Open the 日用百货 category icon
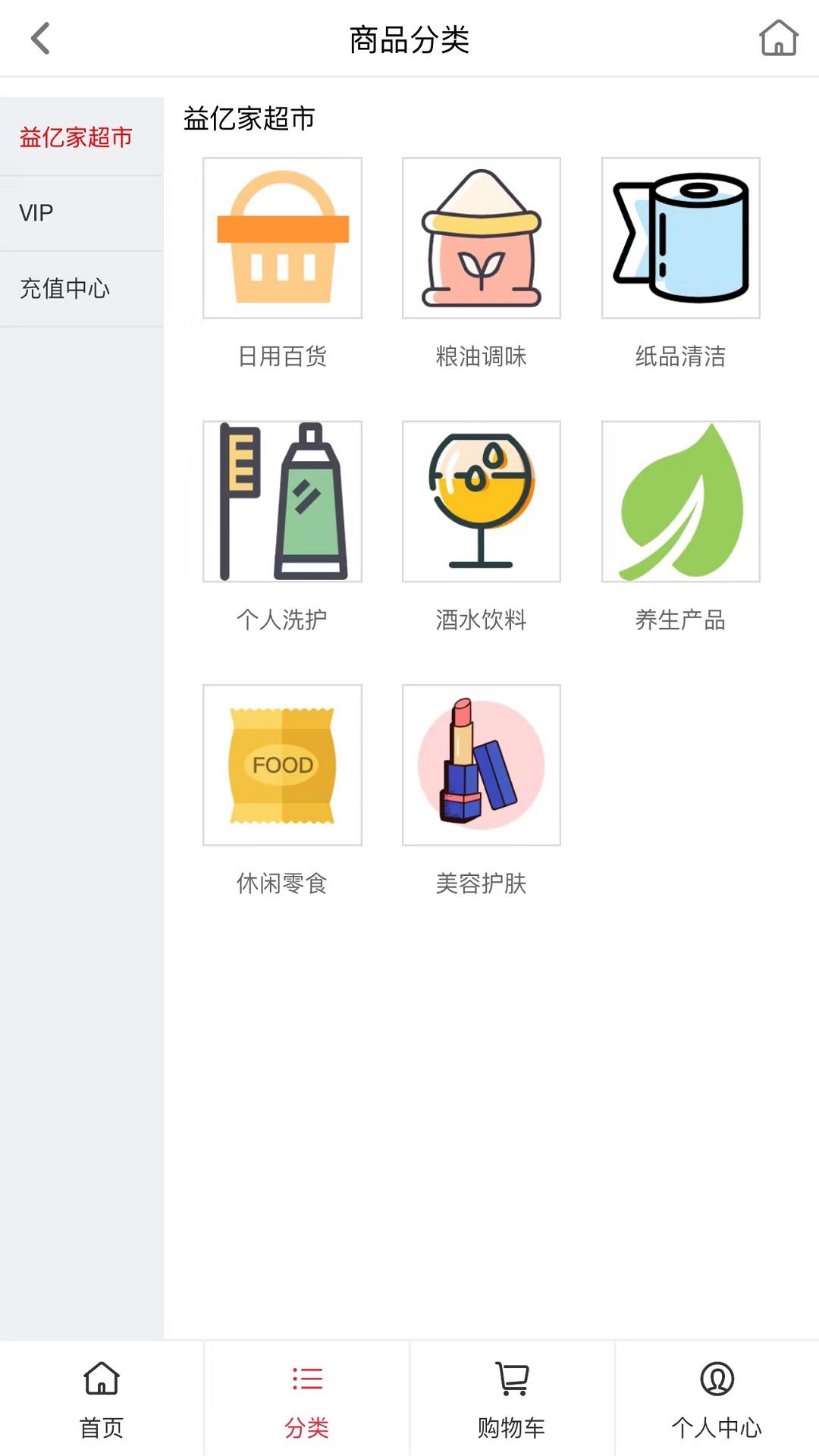Image resolution: width=819 pixels, height=1456 pixels. pos(282,237)
